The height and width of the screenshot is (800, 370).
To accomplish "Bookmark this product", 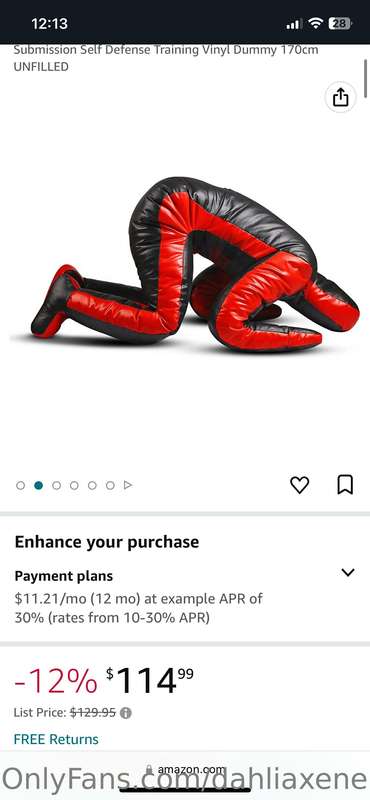I will 346,485.
